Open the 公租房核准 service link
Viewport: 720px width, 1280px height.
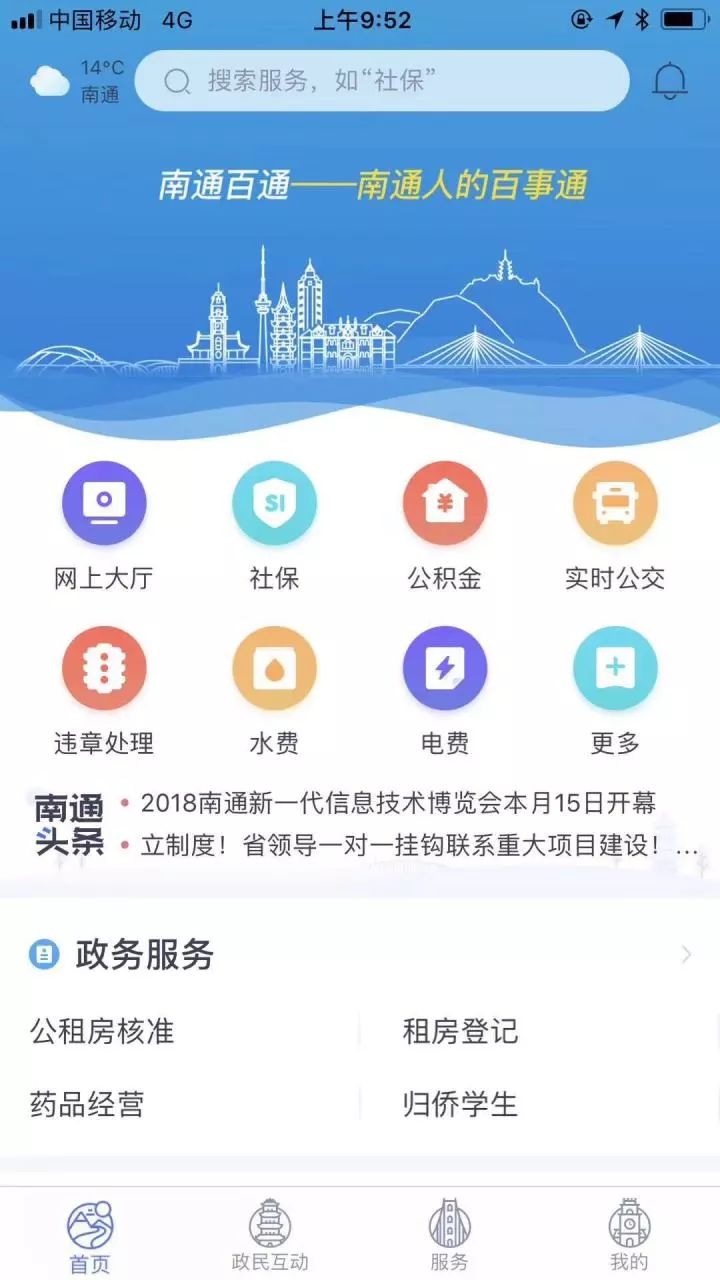[x=103, y=1033]
